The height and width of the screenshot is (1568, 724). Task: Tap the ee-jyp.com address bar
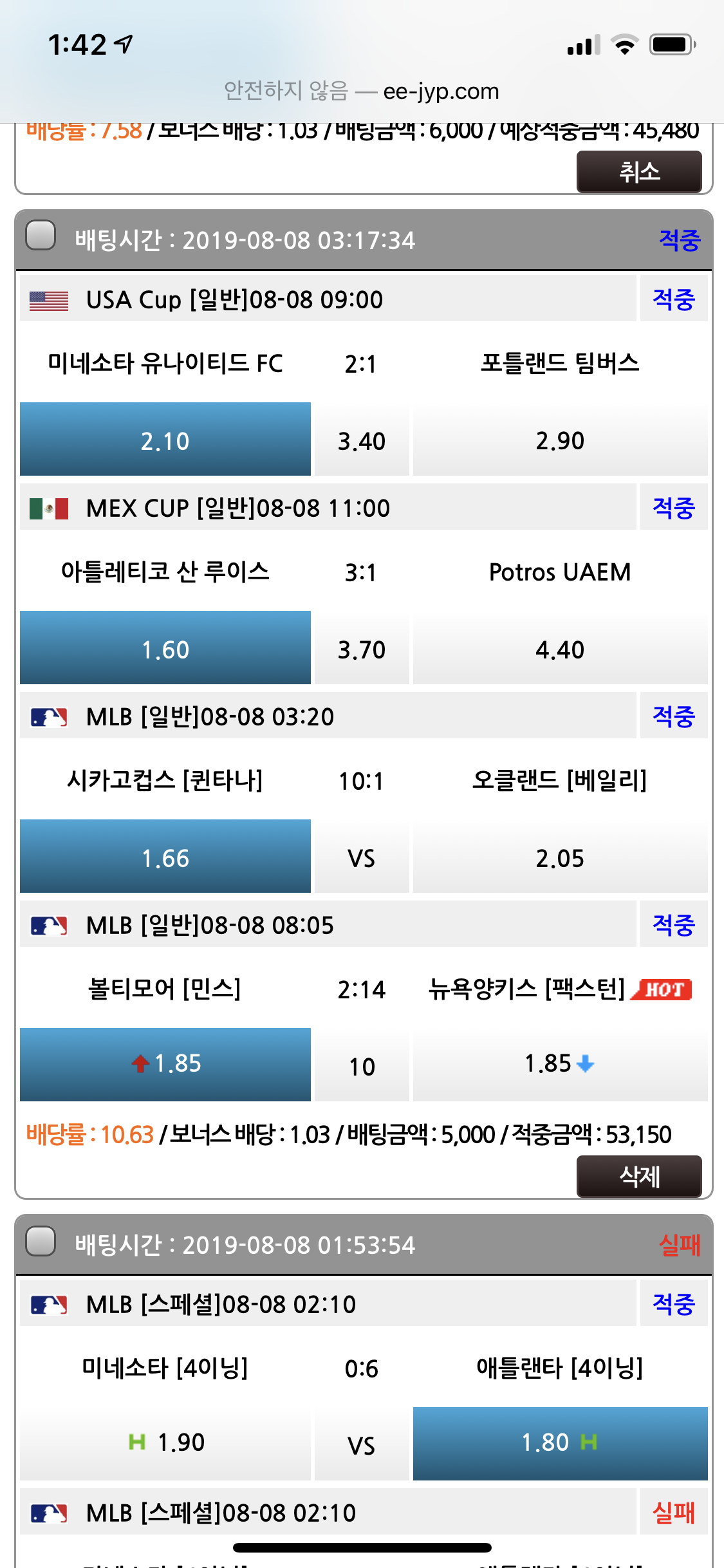pyautogui.click(x=362, y=91)
